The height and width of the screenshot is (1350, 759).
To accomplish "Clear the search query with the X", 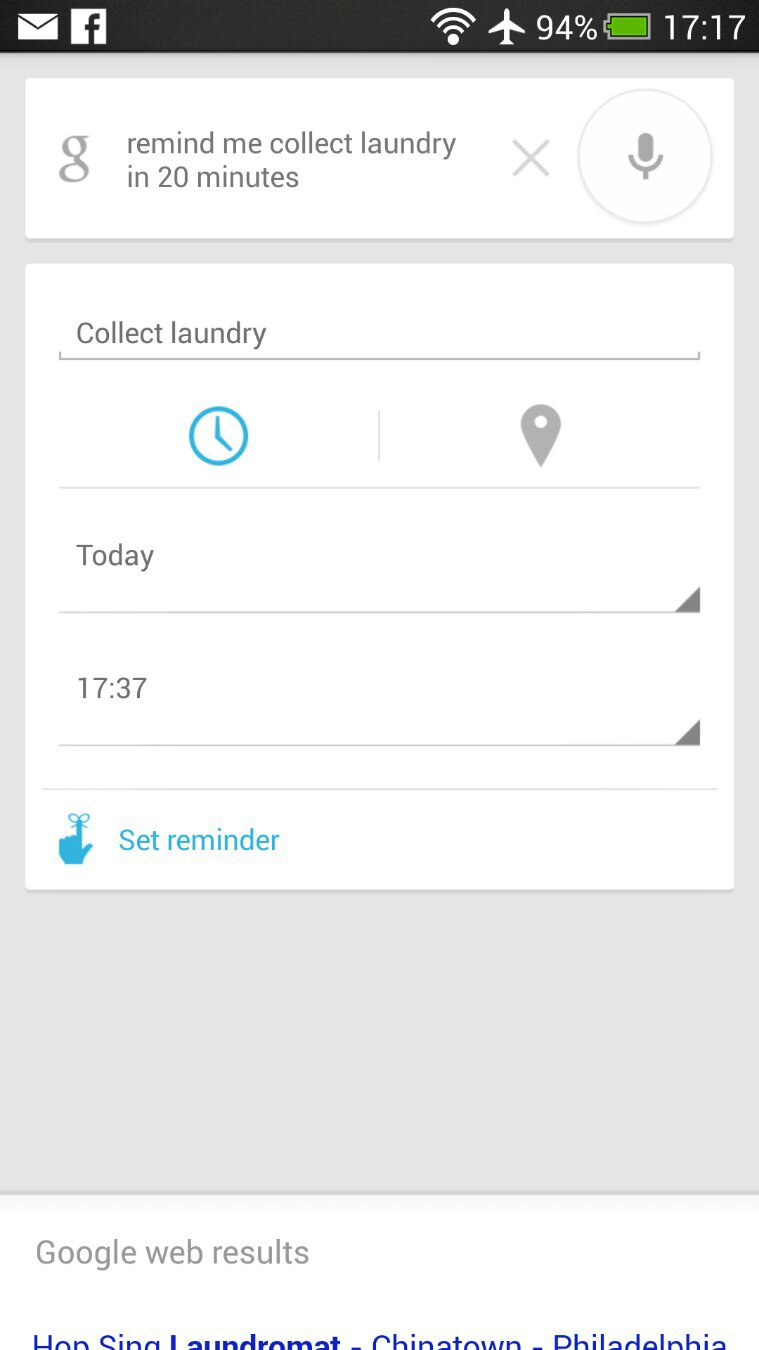I will (530, 158).
